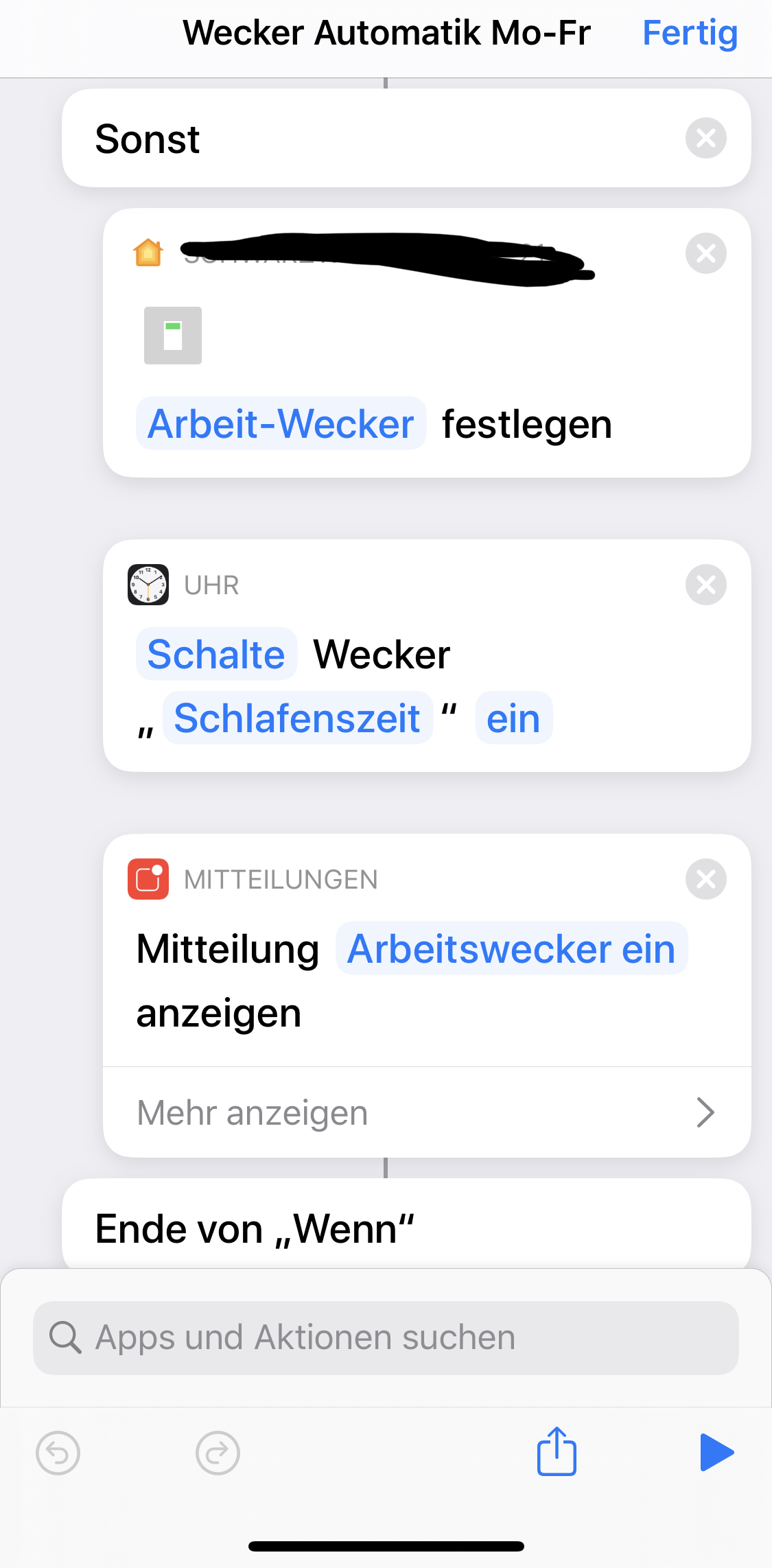772x1568 pixels.
Task: Undo the last change
Action: [x=58, y=1453]
